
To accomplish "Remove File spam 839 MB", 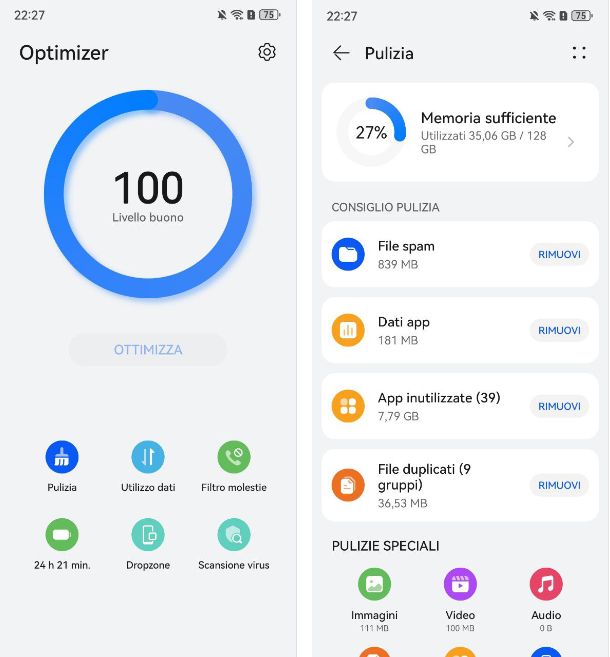I will [559, 254].
